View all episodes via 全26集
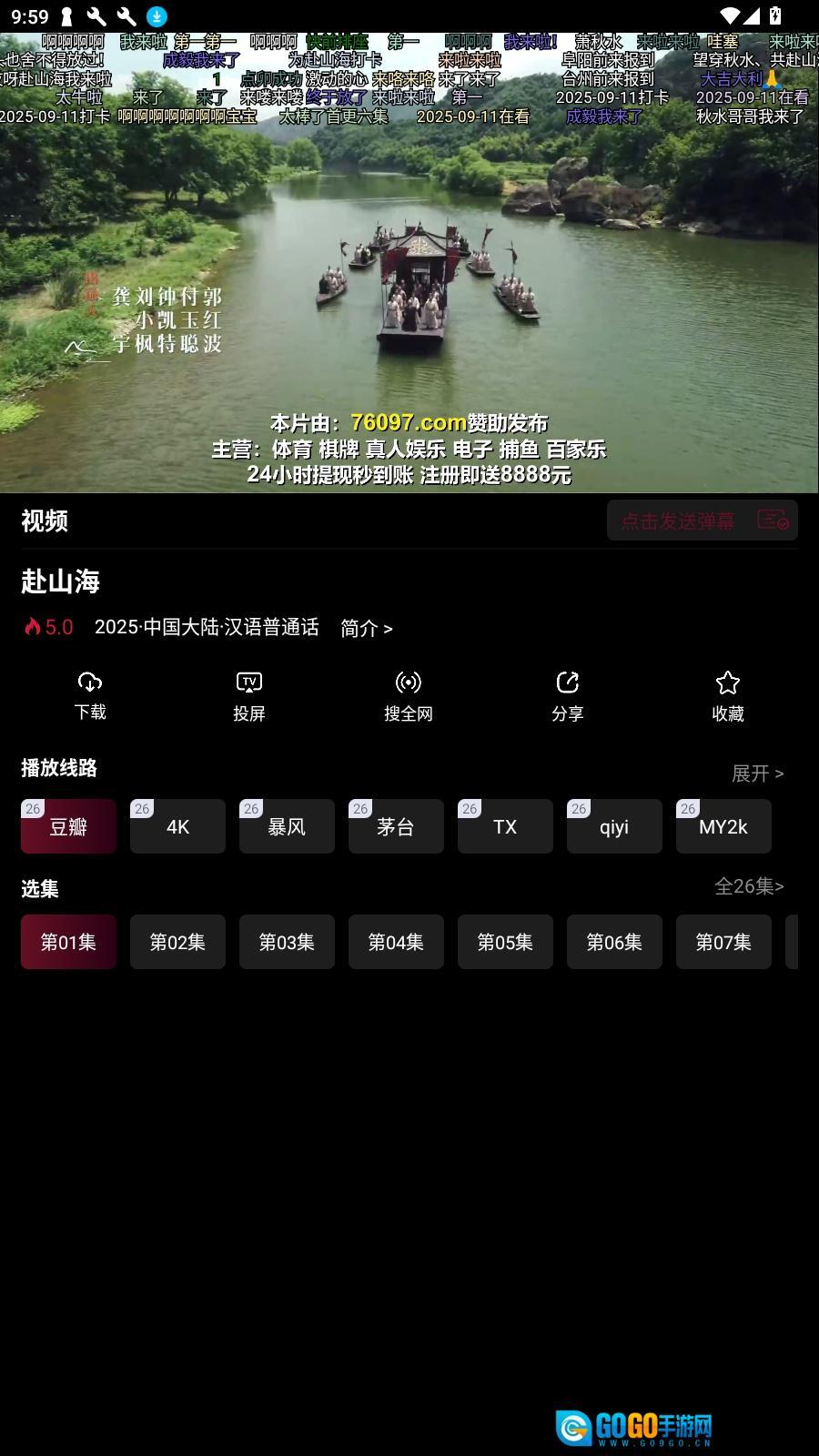819x1456 pixels. pos(749,886)
